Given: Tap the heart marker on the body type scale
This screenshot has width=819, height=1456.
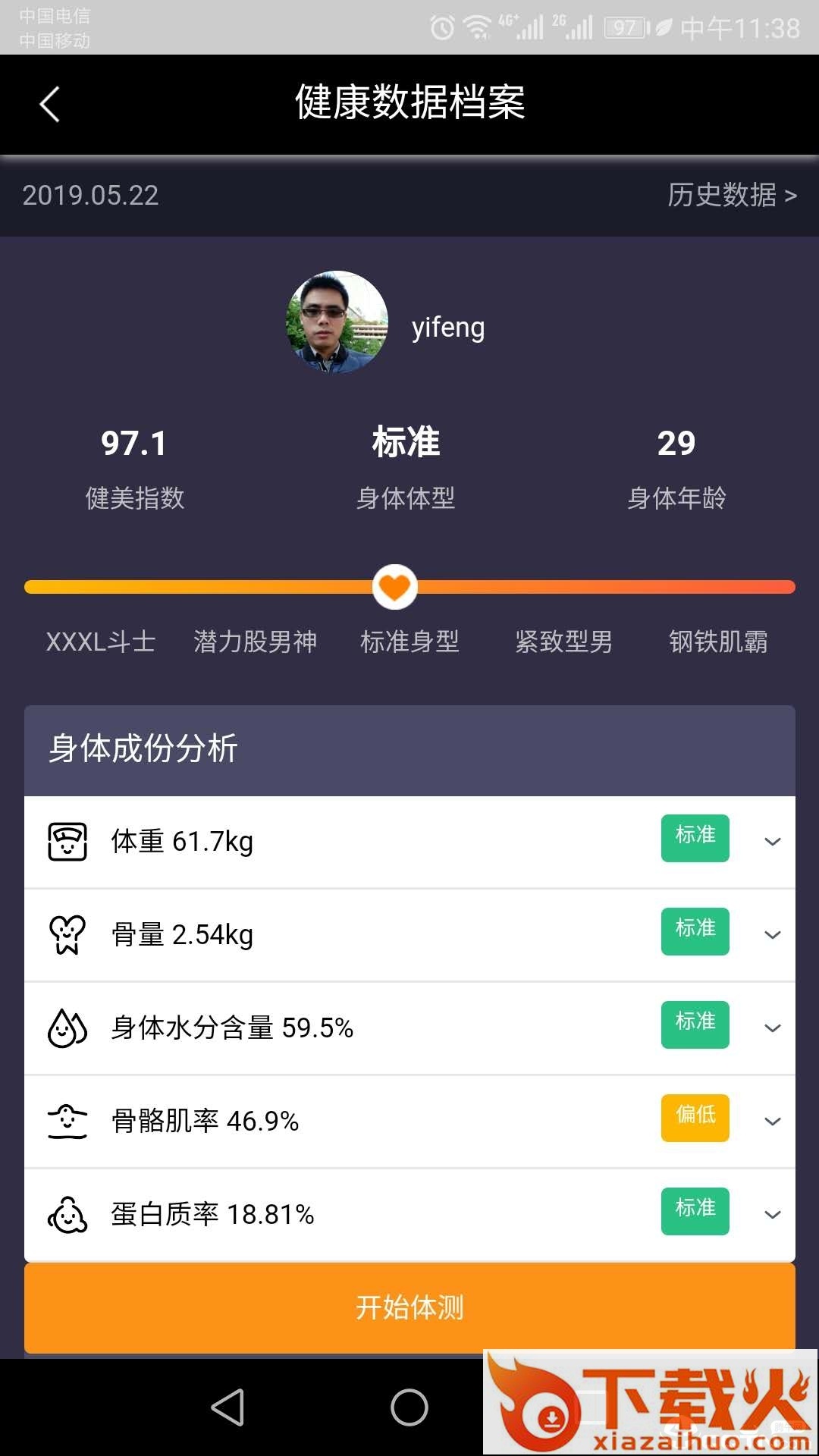Looking at the screenshot, I should (395, 585).
